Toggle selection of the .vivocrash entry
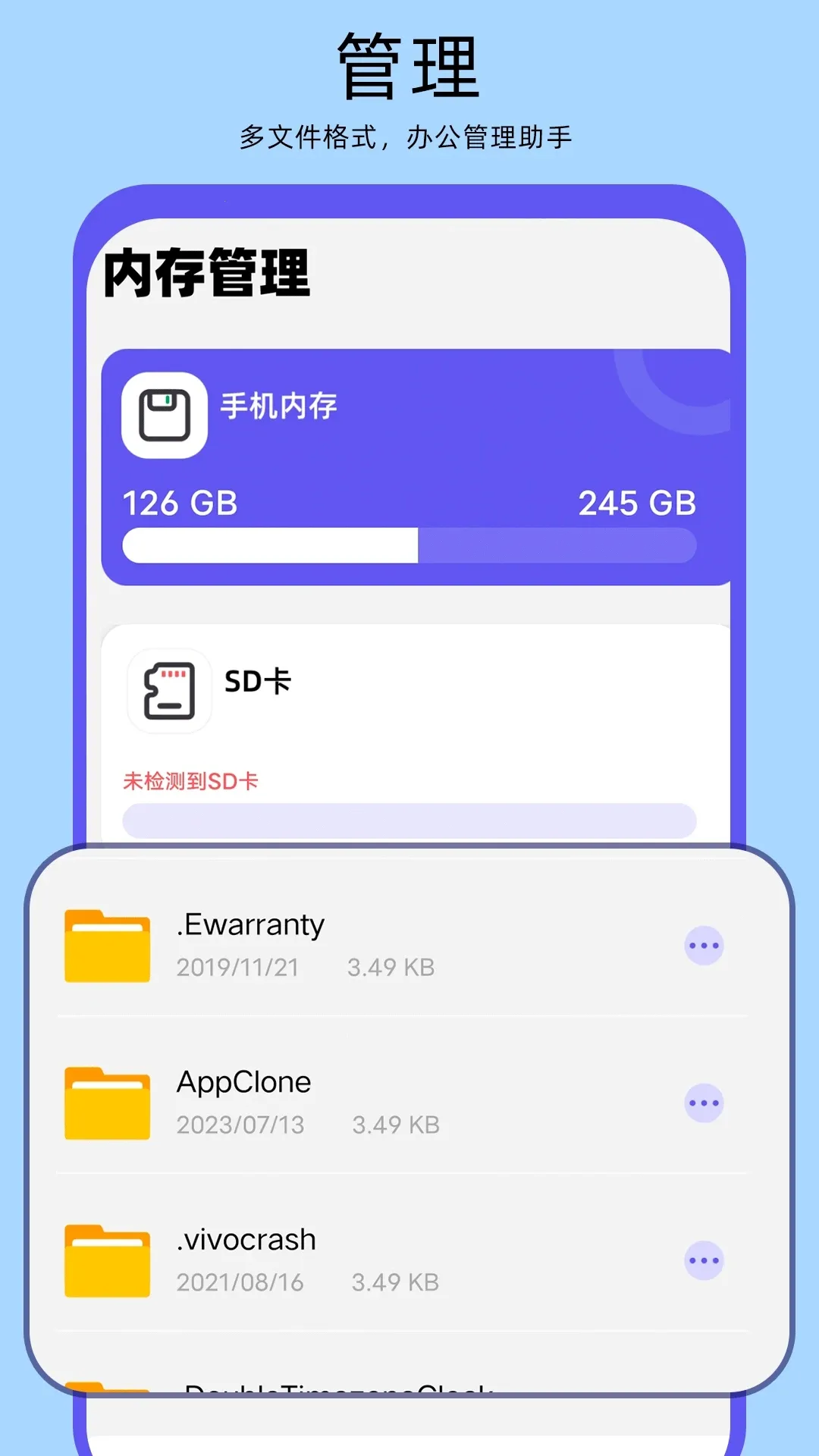Image resolution: width=819 pixels, height=1456 pixels. click(341, 1259)
